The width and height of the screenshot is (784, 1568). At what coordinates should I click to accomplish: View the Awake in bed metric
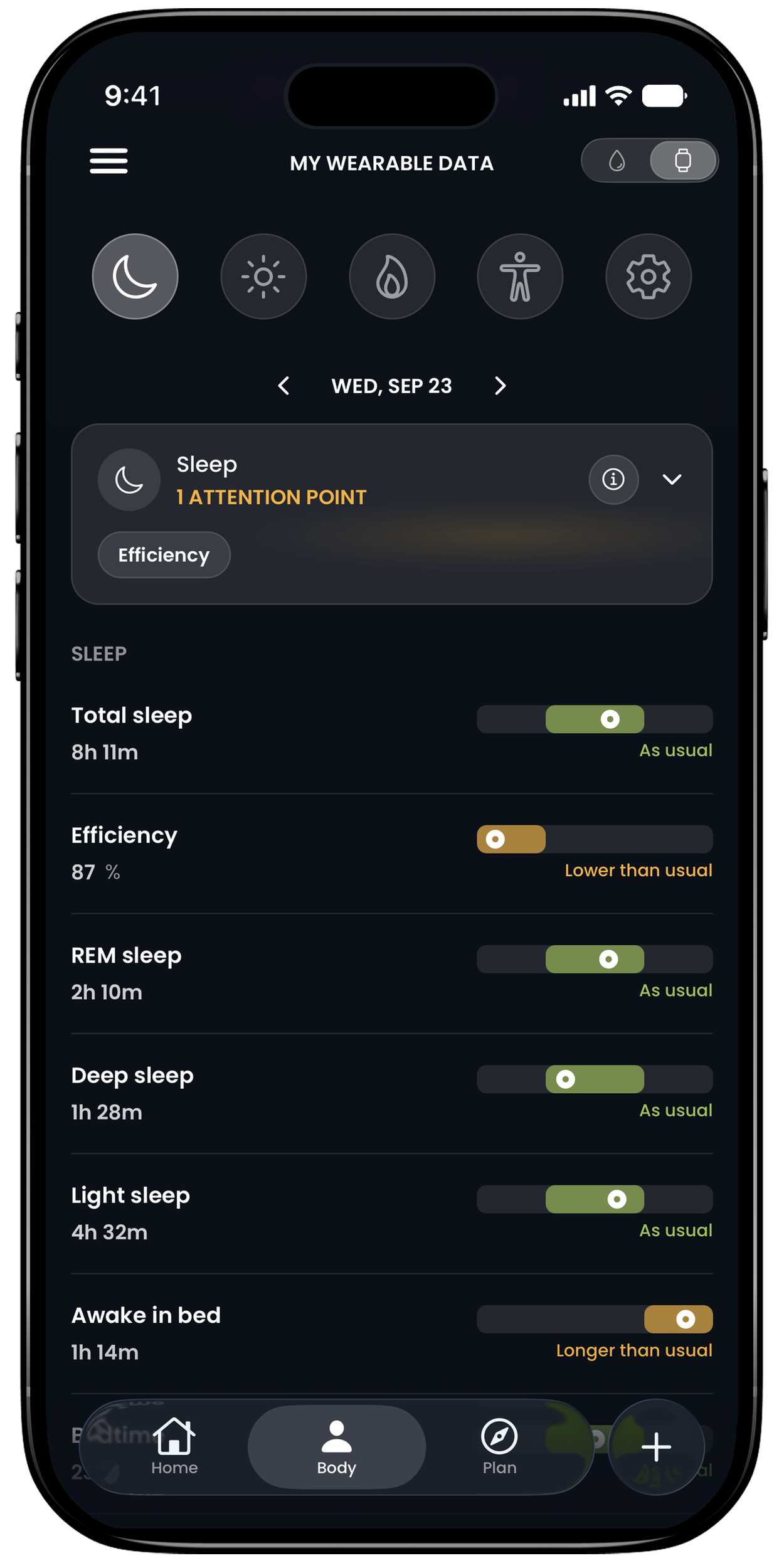coord(392,1333)
